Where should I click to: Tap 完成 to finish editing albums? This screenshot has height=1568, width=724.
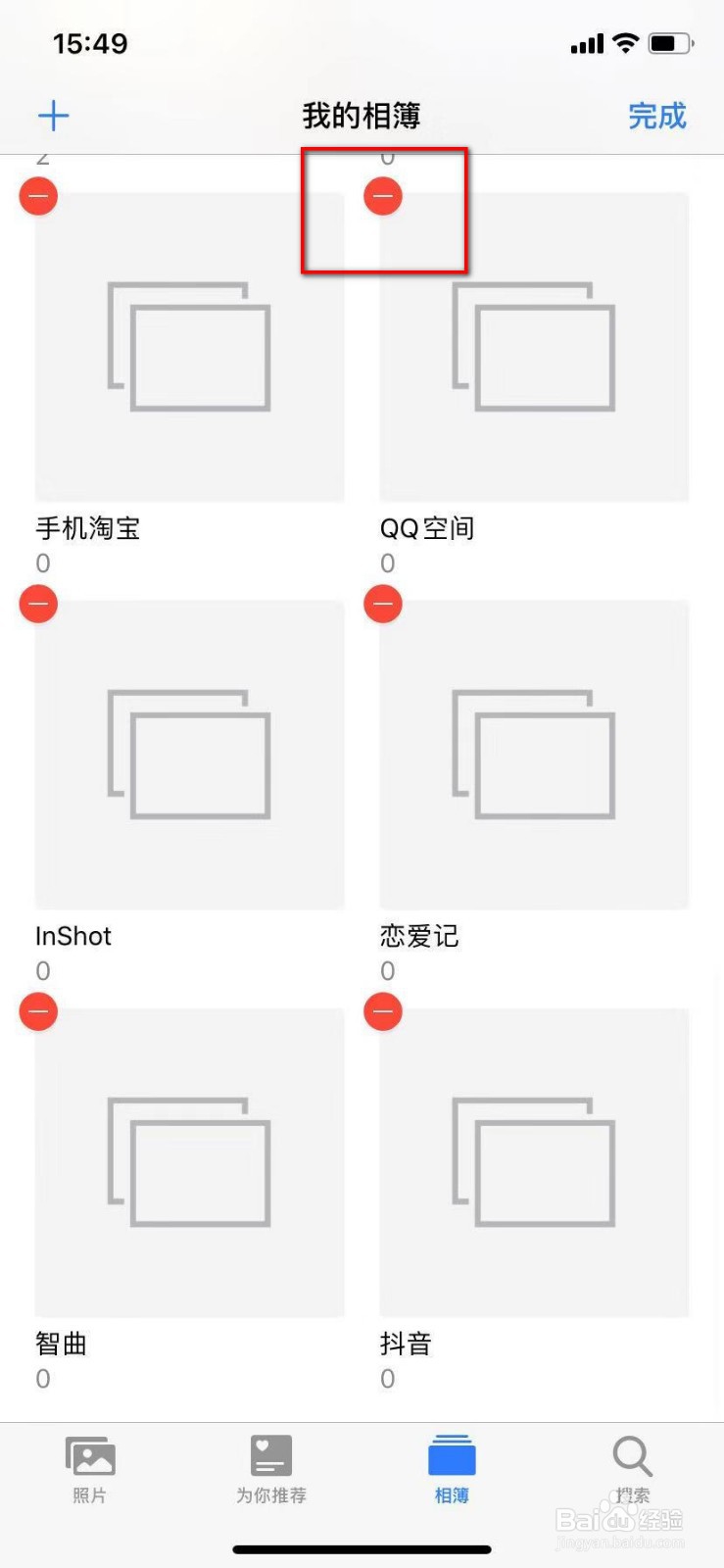pyautogui.click(x=657, y=116)
